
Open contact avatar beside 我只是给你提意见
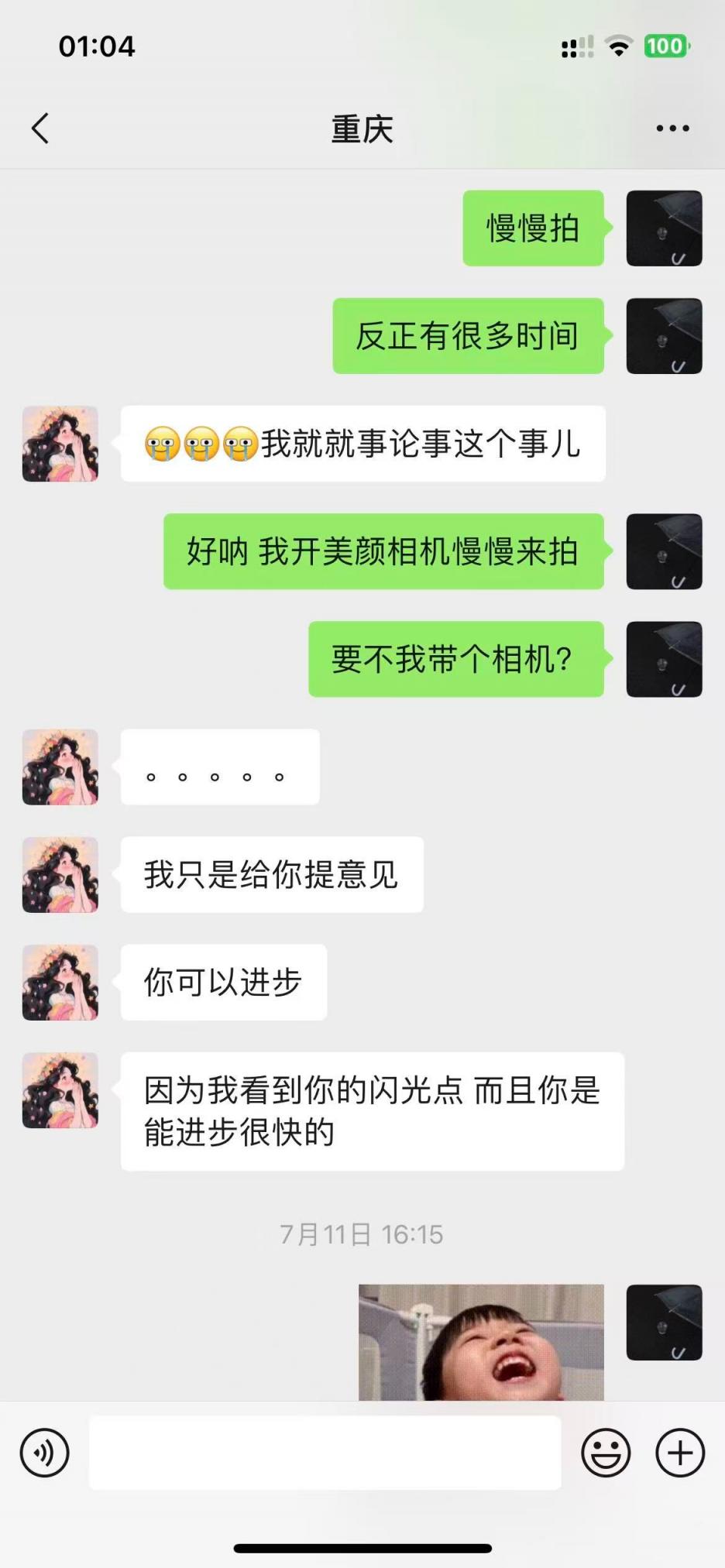click(60, 874)
